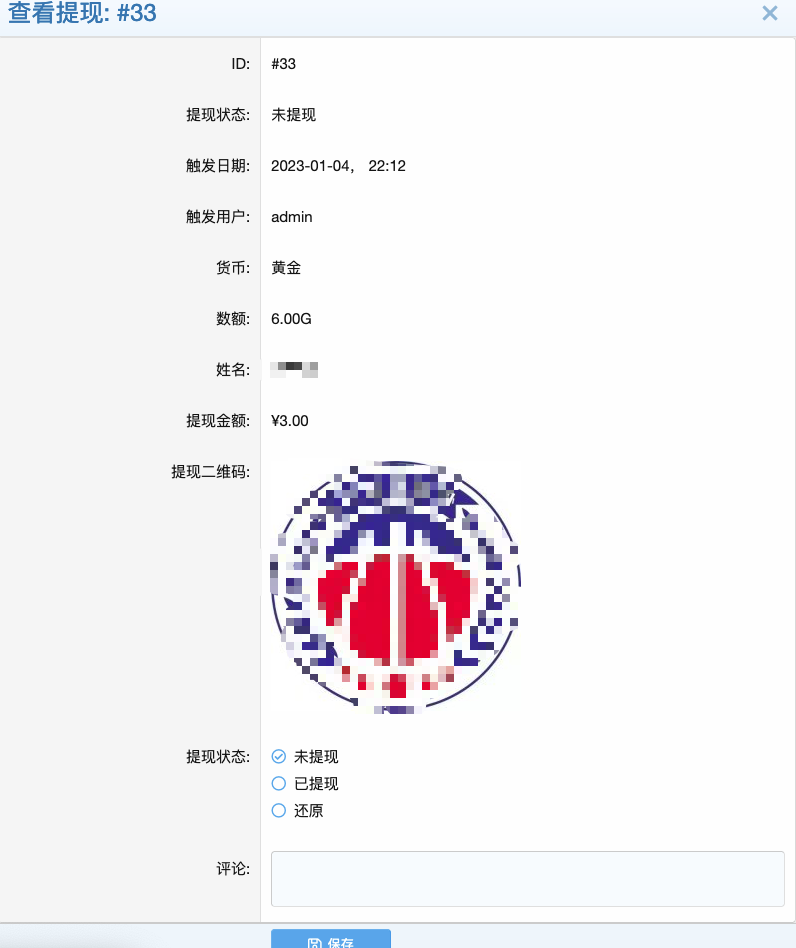Close the 查看提现 dialog

click(769, 13)
